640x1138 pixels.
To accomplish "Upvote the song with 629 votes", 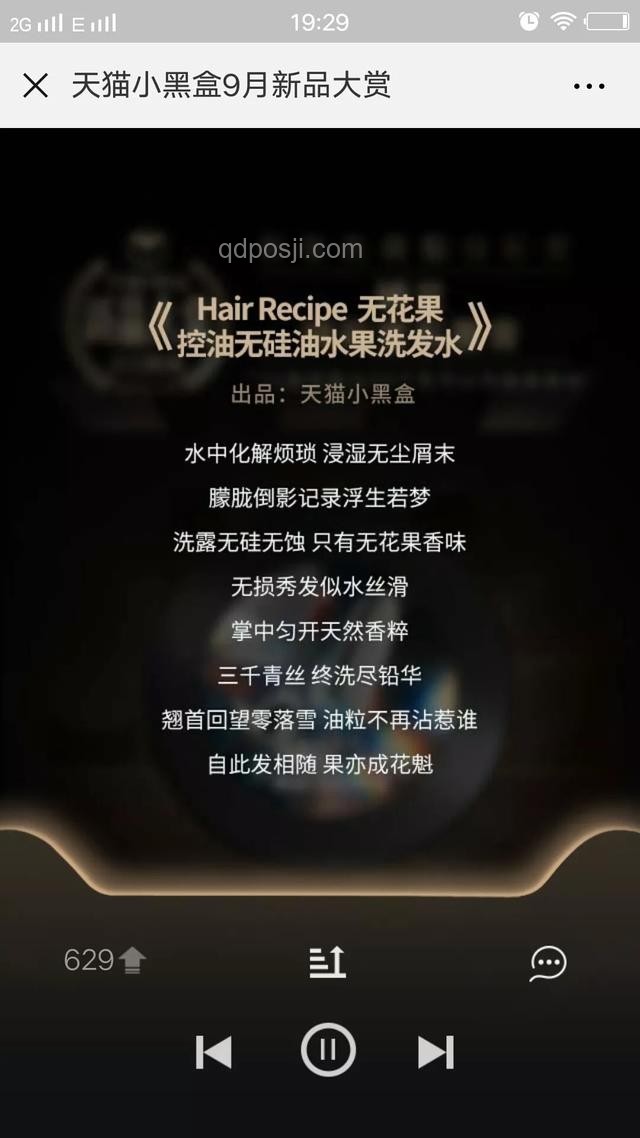I will [x=131, y=960].
